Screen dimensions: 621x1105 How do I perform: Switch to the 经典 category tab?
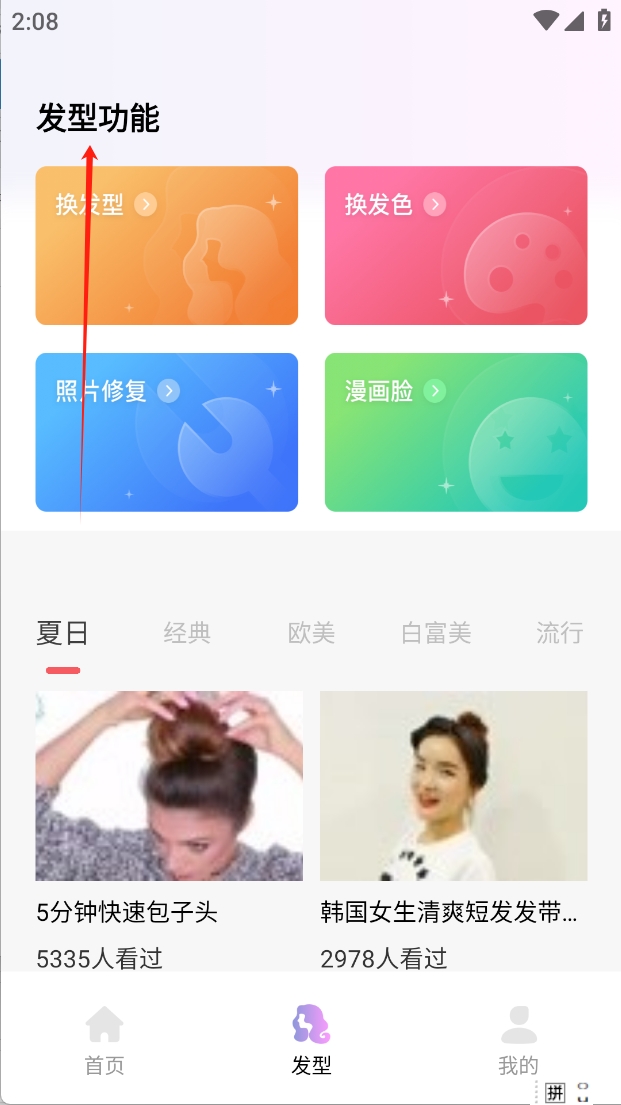click(x=187, y=633)
